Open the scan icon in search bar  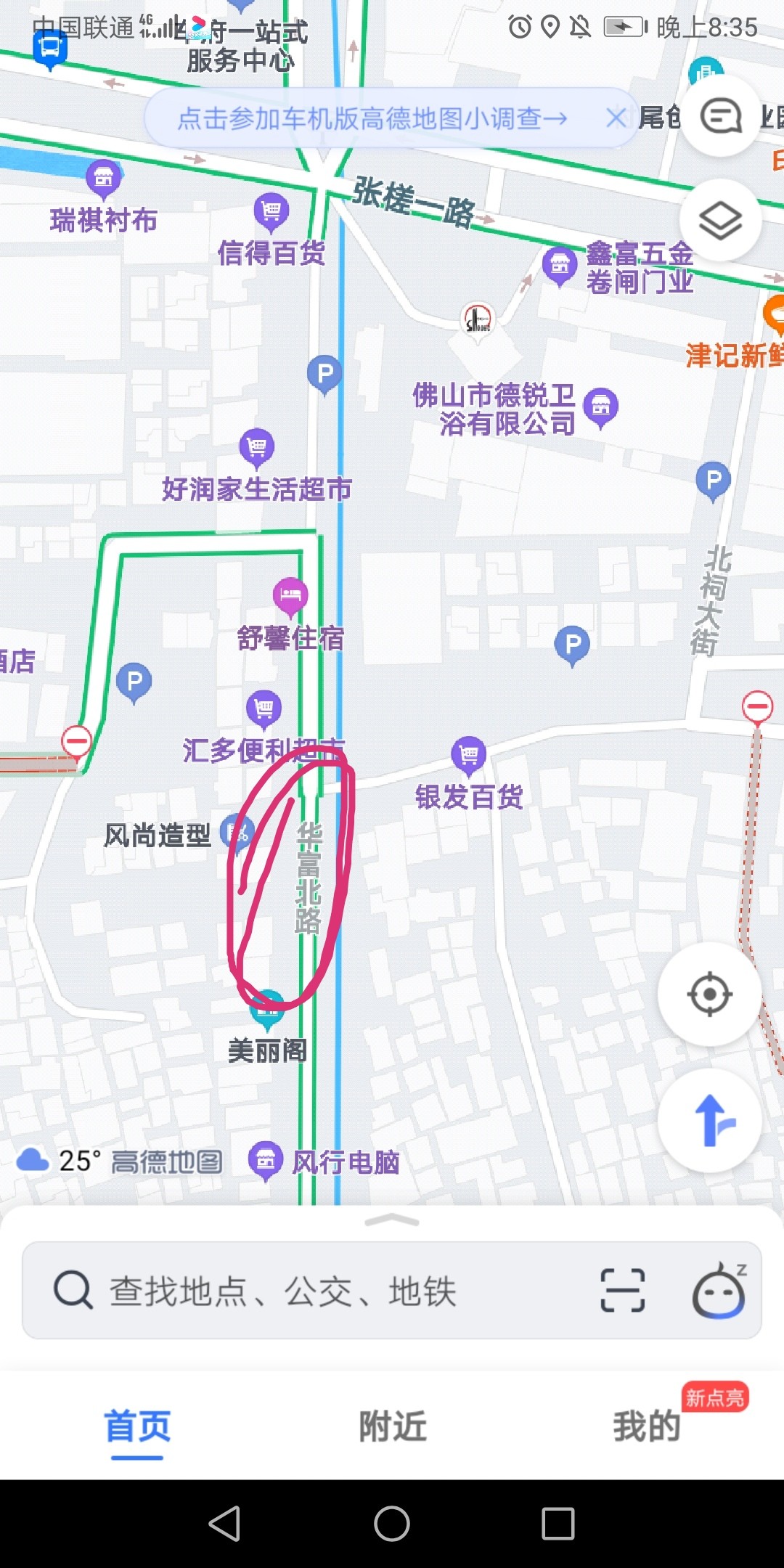click(622, 1291)
